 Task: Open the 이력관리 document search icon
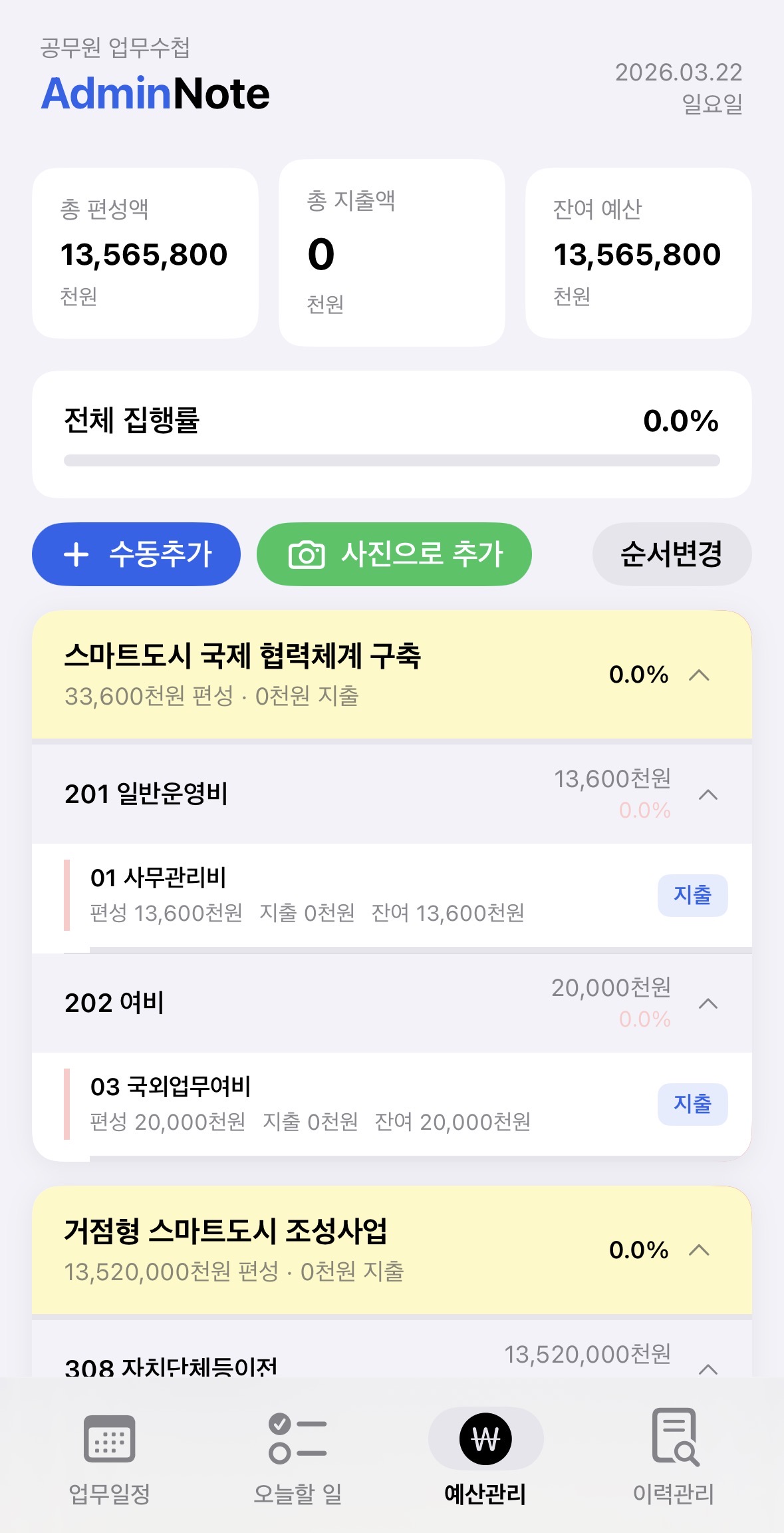(675, 1436)
